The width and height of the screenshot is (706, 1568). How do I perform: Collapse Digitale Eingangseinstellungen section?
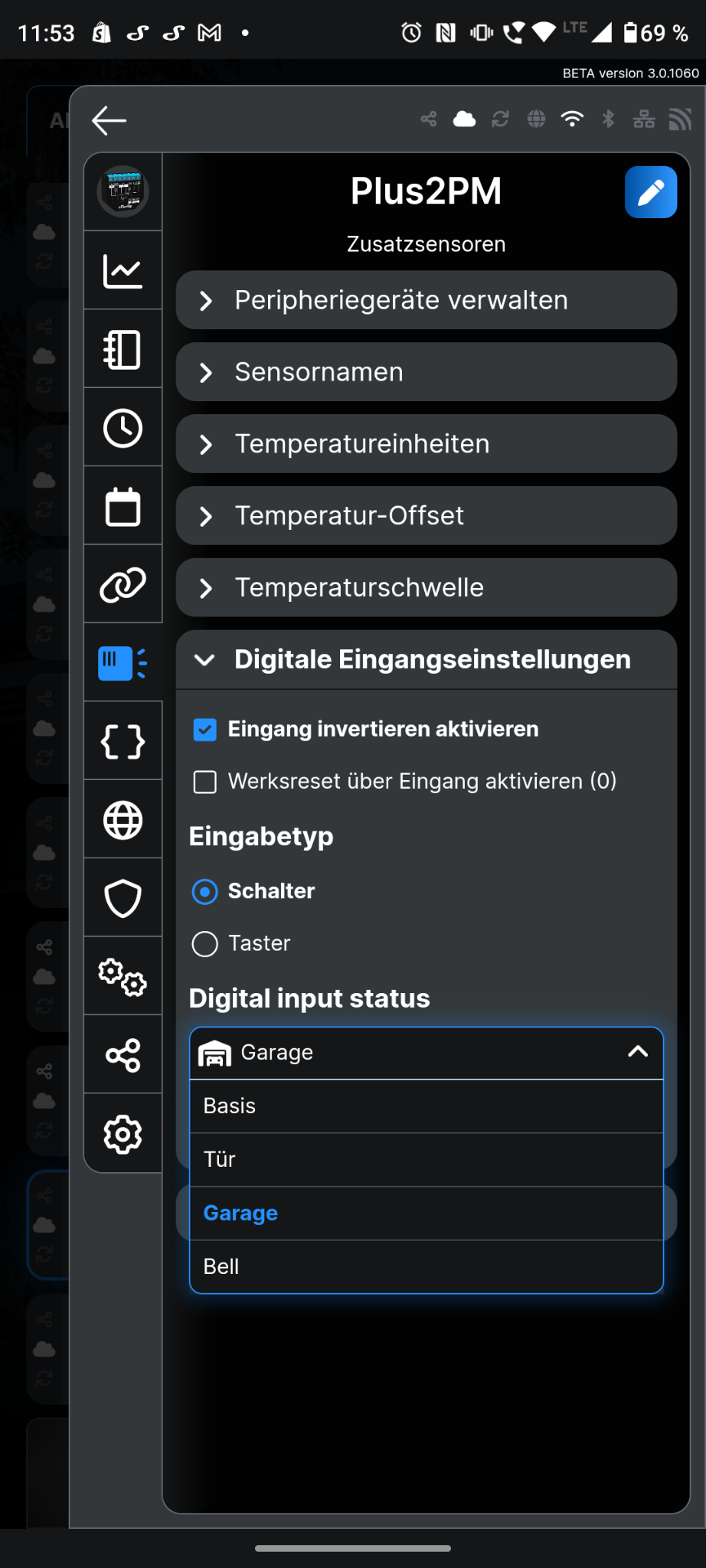[x=426, y=660]
